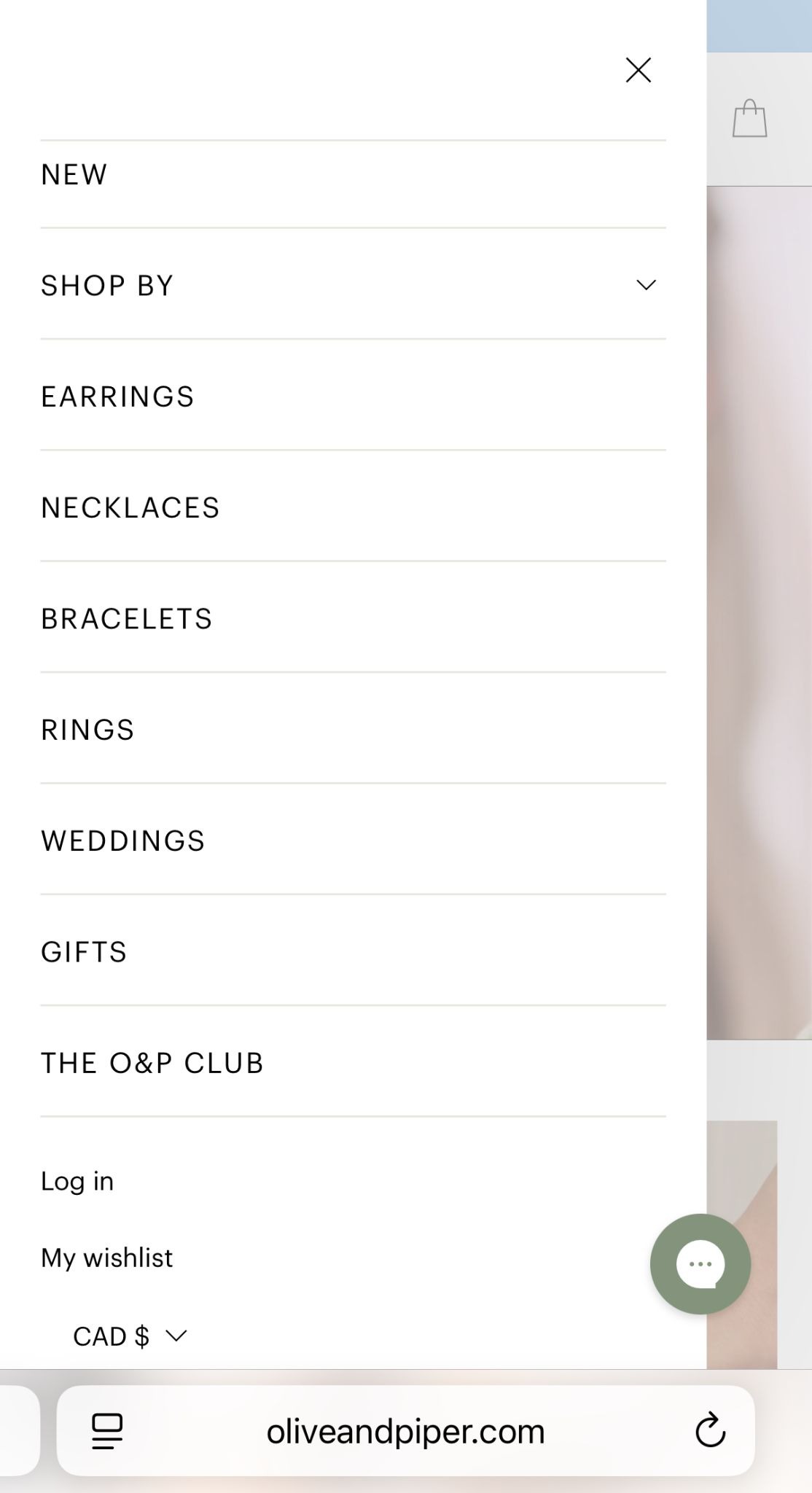
Task: Open BRACELETS category
Action: click(x=126, y=619)
